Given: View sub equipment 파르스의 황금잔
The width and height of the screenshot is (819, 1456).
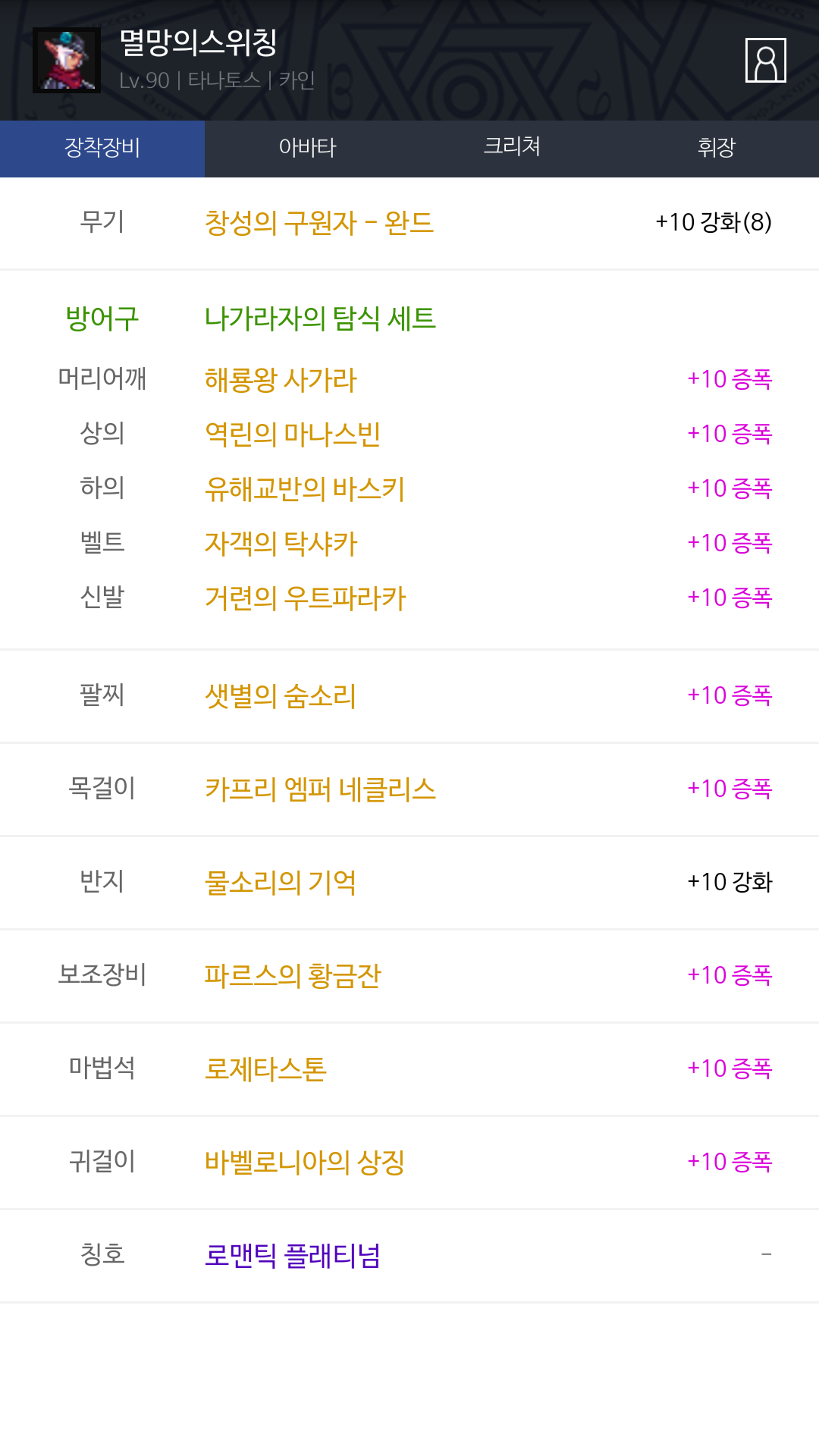Looking at the screenshot, I should click(x=292, y=975).
